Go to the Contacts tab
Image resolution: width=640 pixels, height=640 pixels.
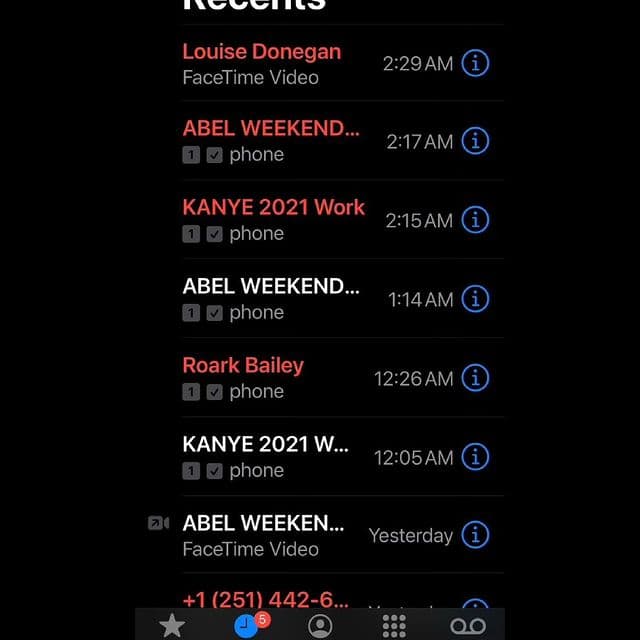[320, 626]
